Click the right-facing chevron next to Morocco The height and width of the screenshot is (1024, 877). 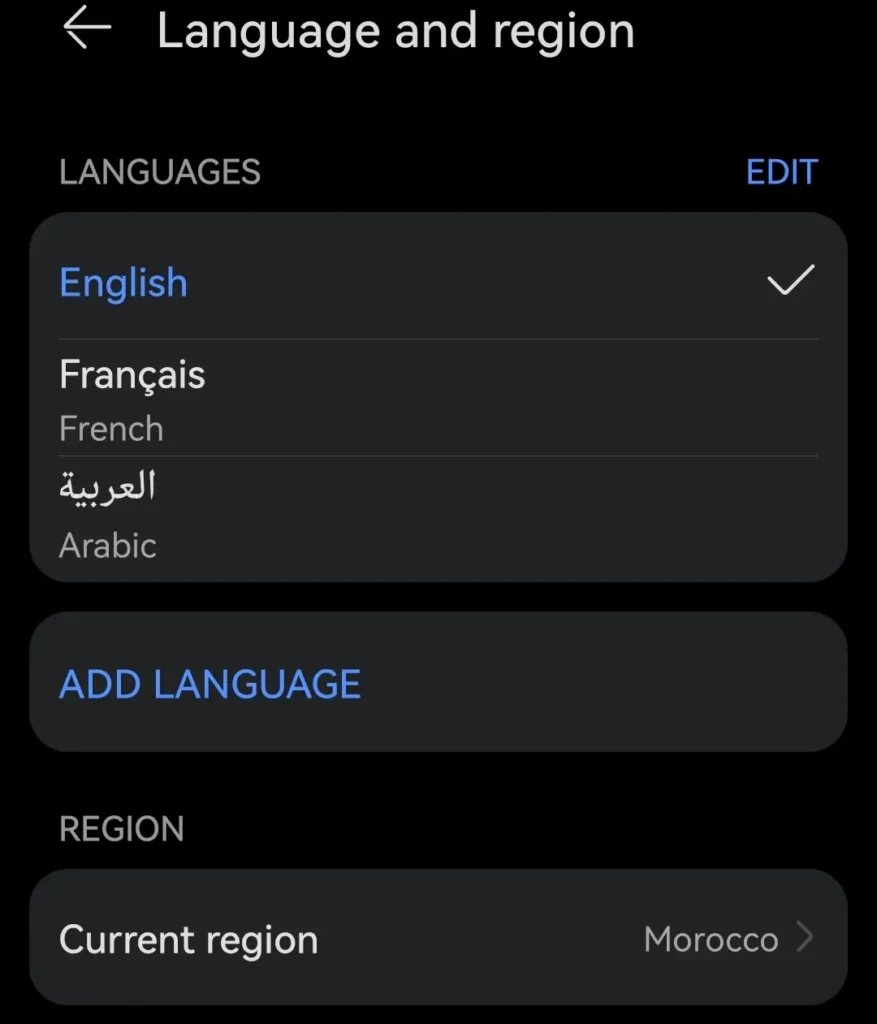[806, 939]
